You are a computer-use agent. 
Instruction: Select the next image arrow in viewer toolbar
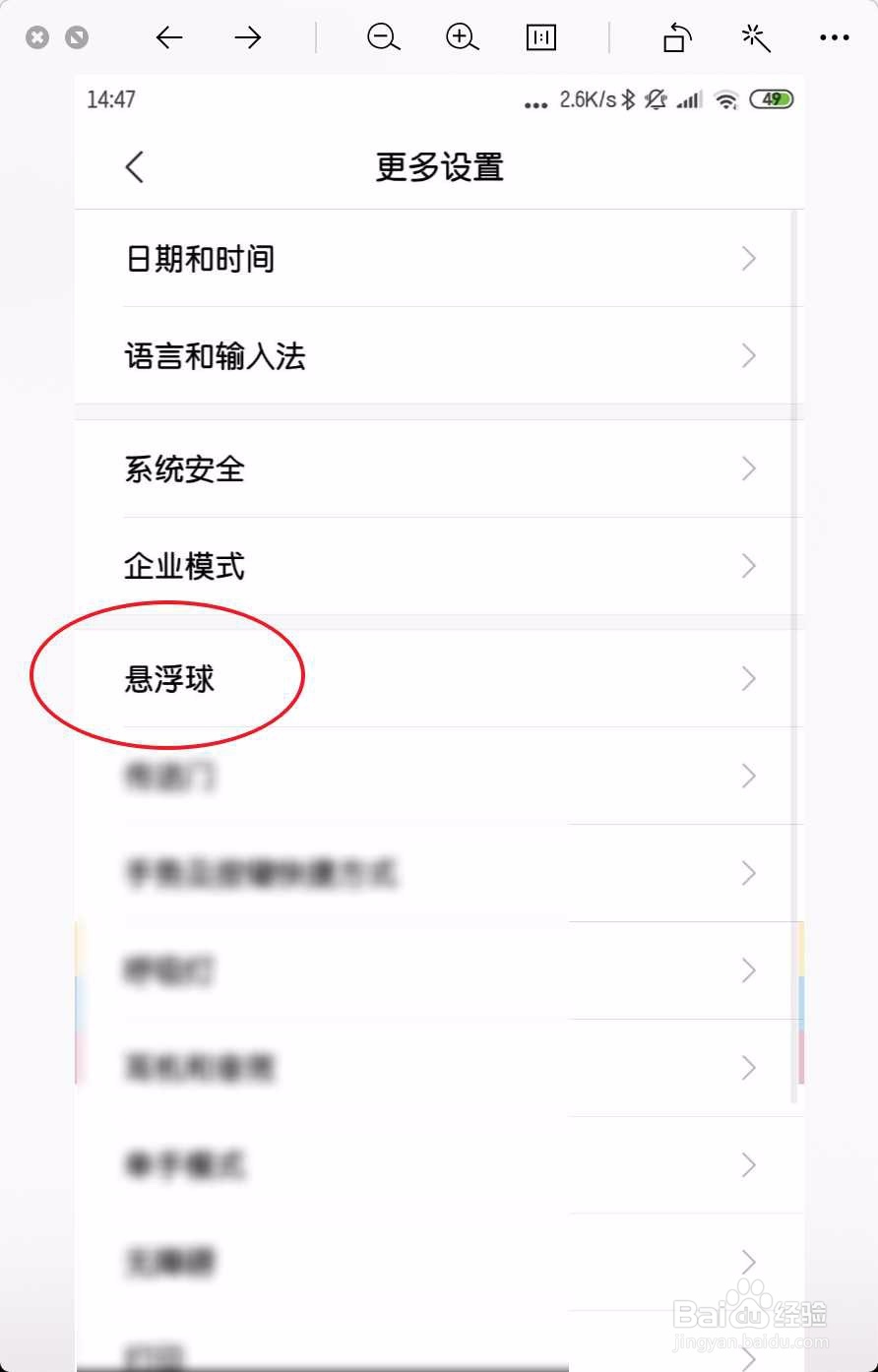(247, 37)
